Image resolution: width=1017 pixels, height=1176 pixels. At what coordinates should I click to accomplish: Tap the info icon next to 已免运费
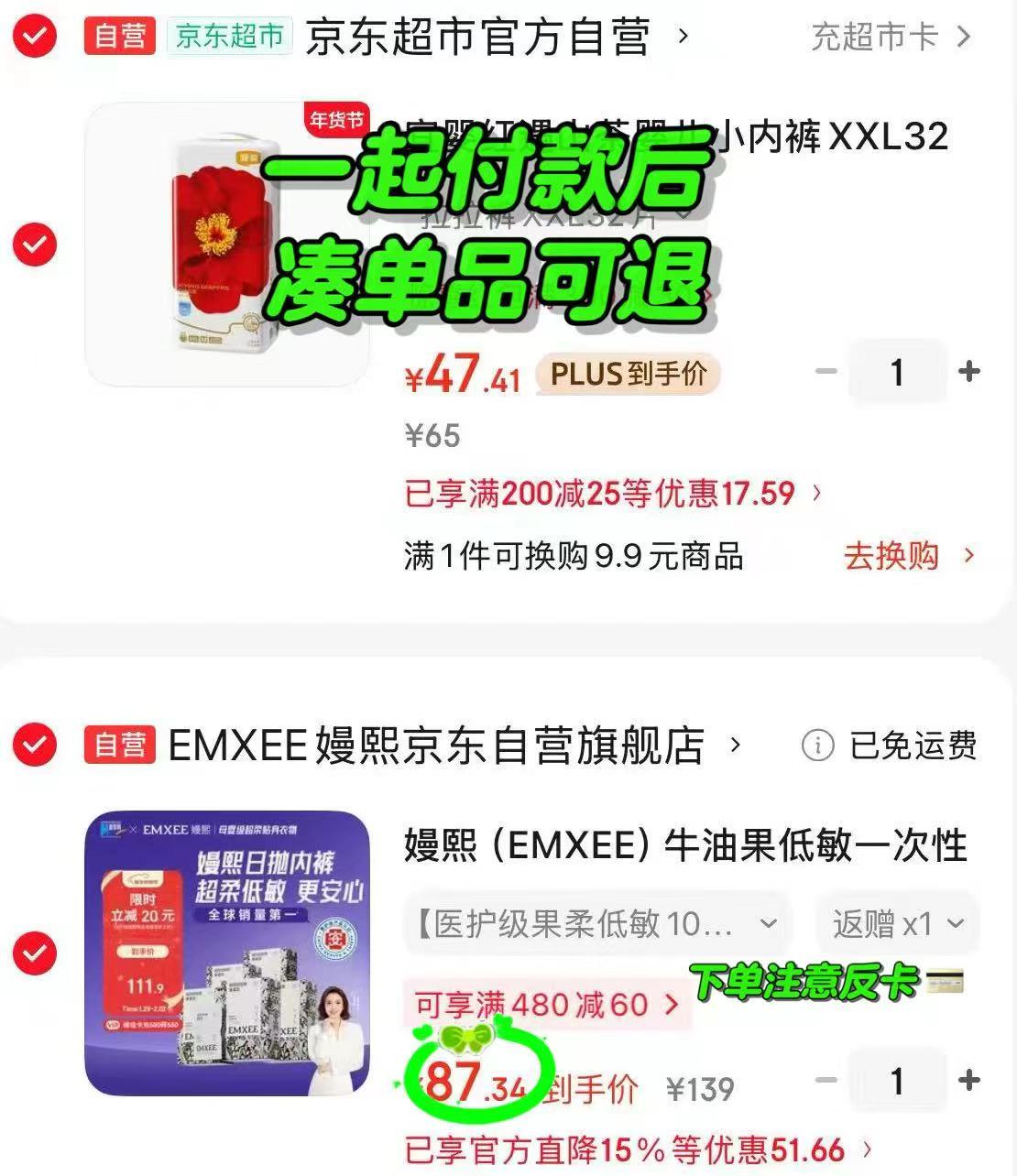pos(815,746)
